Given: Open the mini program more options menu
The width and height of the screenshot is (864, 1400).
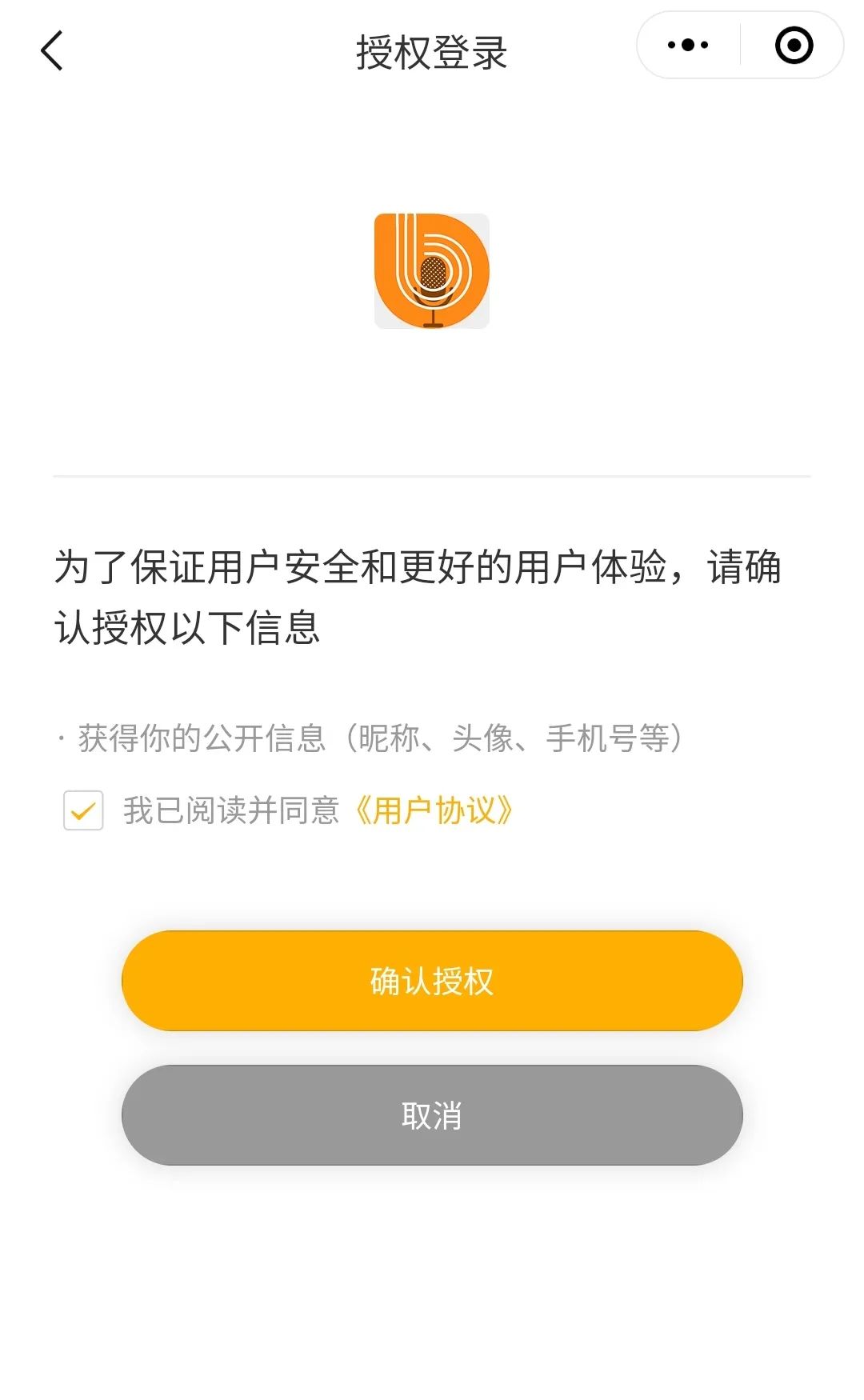Looking at the screenshot, I should coord(688,46).
